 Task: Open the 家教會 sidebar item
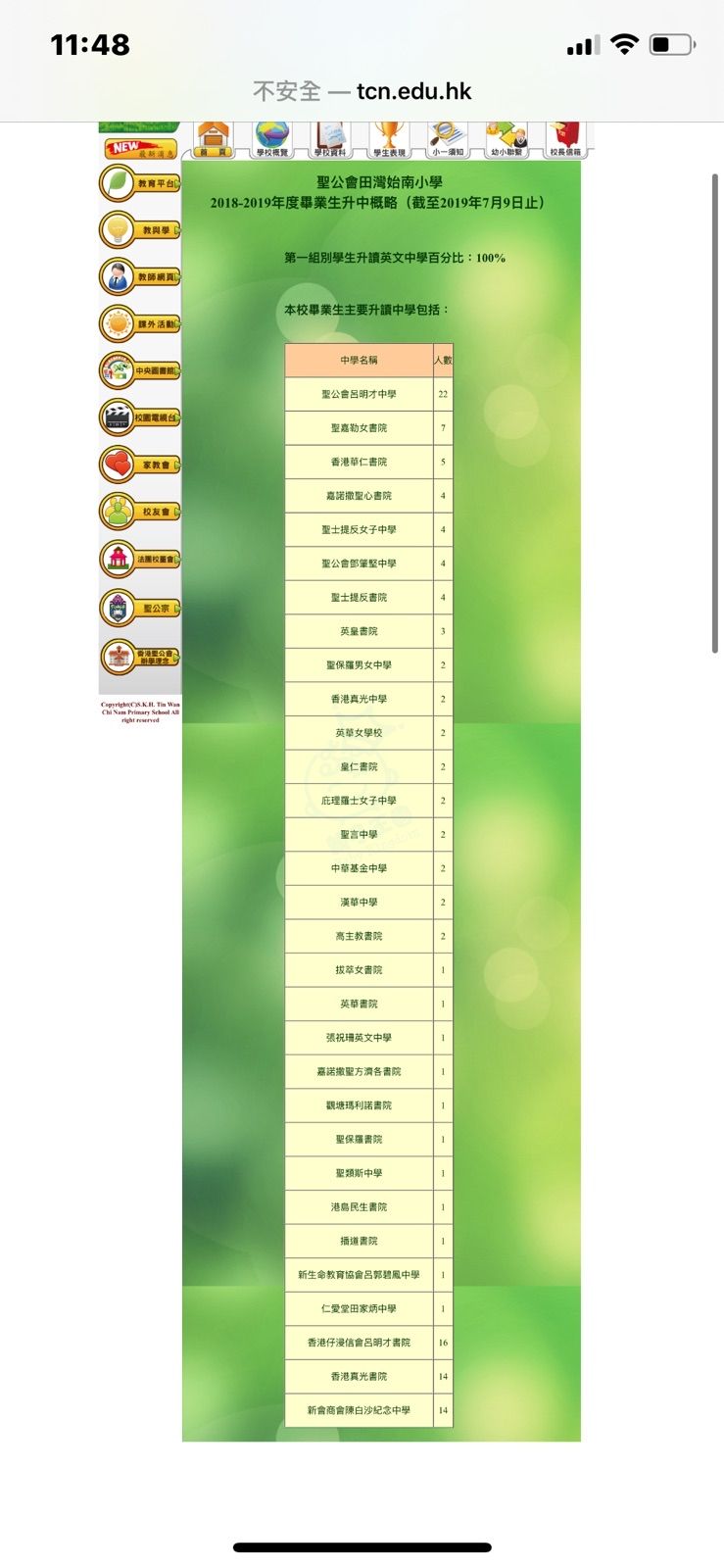click(x=140, y=465)
